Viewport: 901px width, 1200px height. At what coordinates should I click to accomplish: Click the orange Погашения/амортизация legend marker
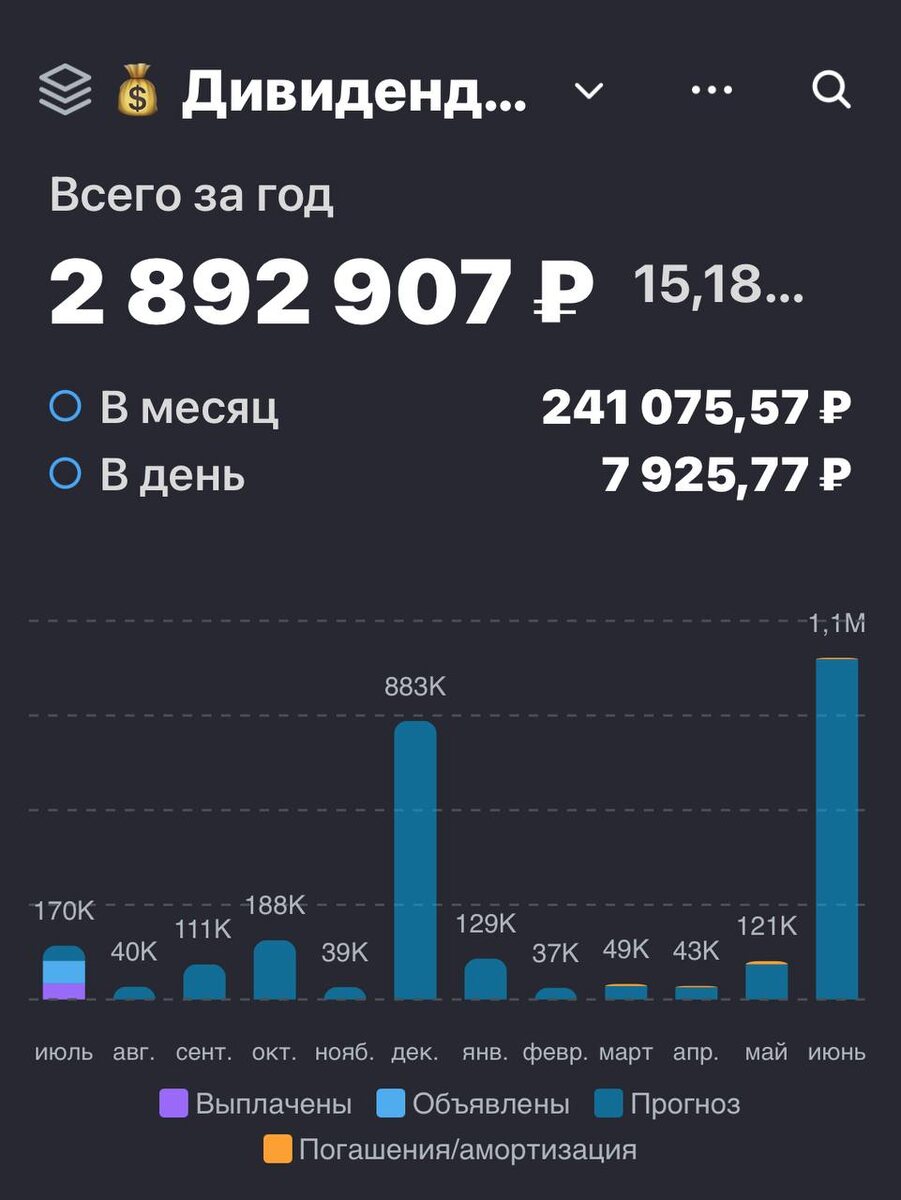pos(276,1150)
